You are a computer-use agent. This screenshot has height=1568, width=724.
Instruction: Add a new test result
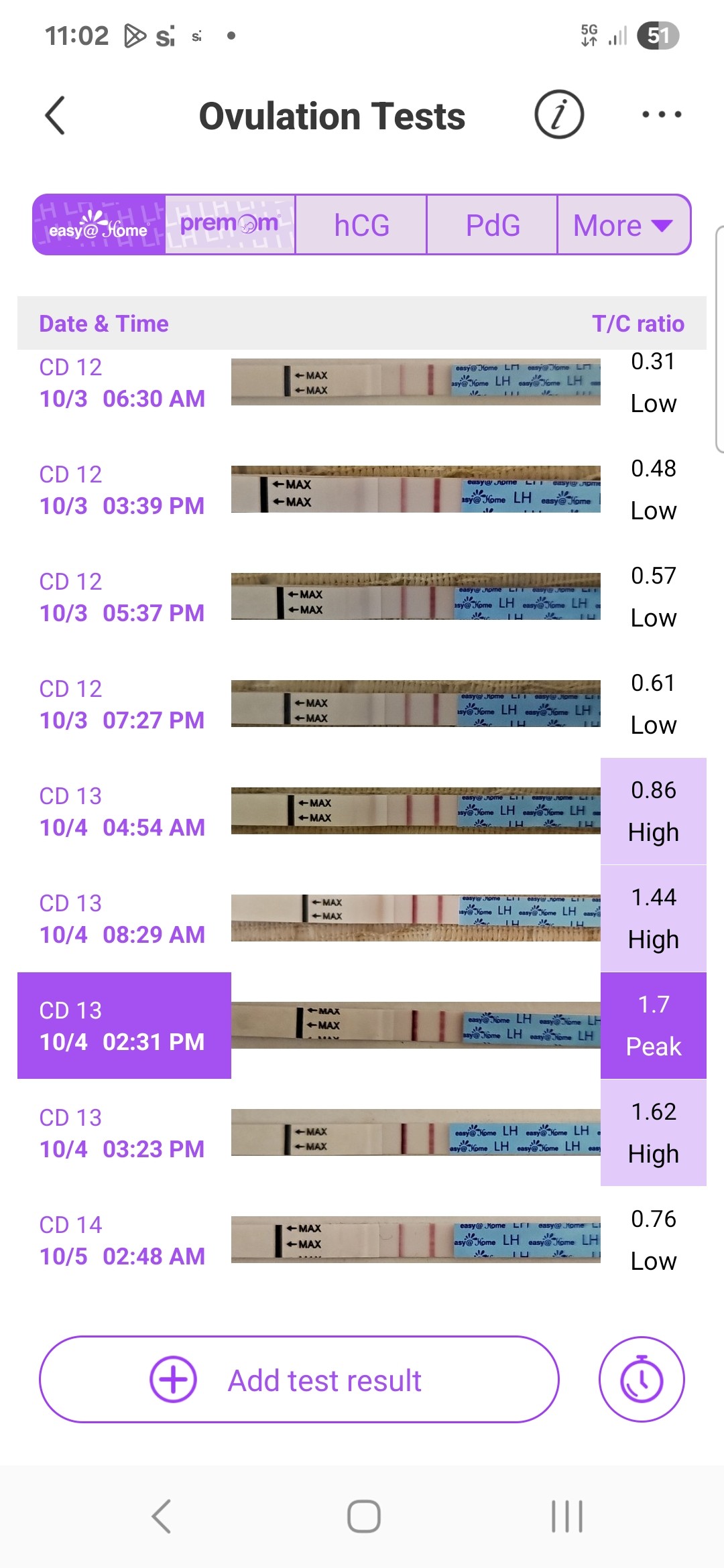[x=299, y=1380]
